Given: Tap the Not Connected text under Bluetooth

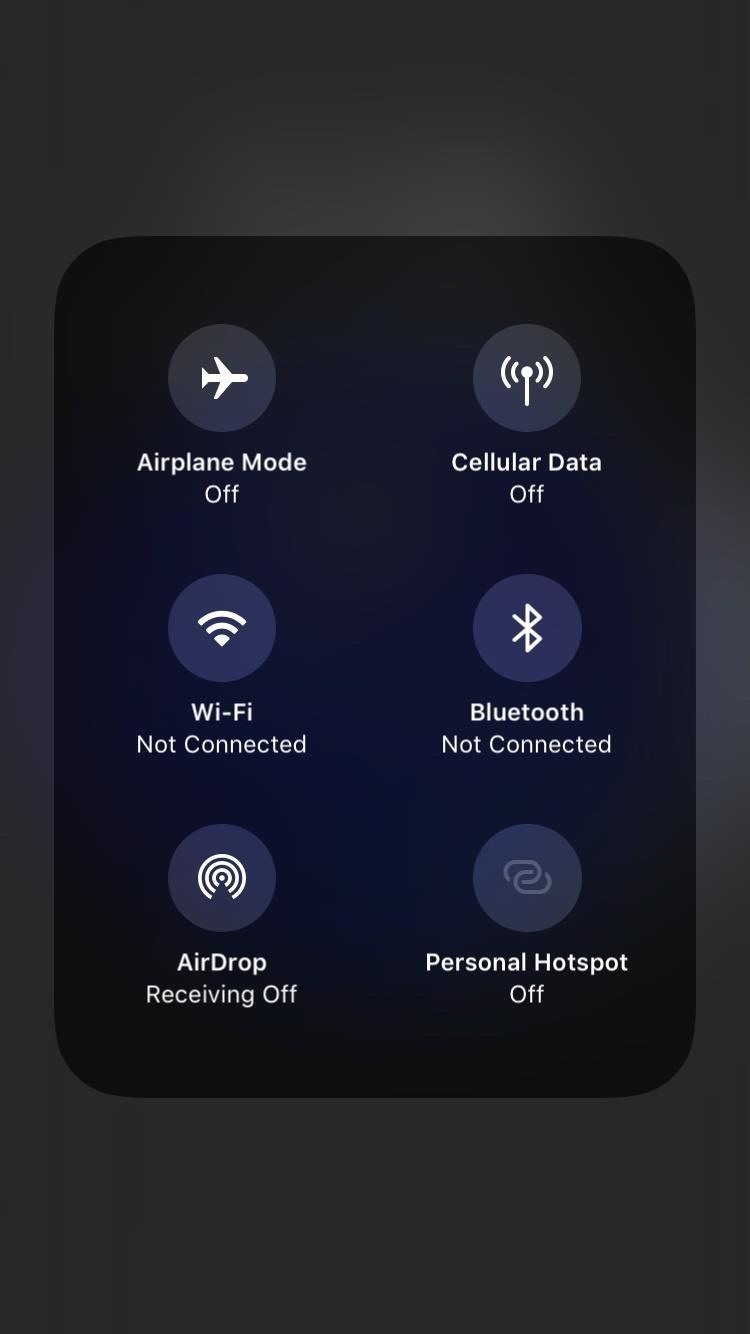Looking at the screenshot, I should pyautogui.click(x=527, y=744).
